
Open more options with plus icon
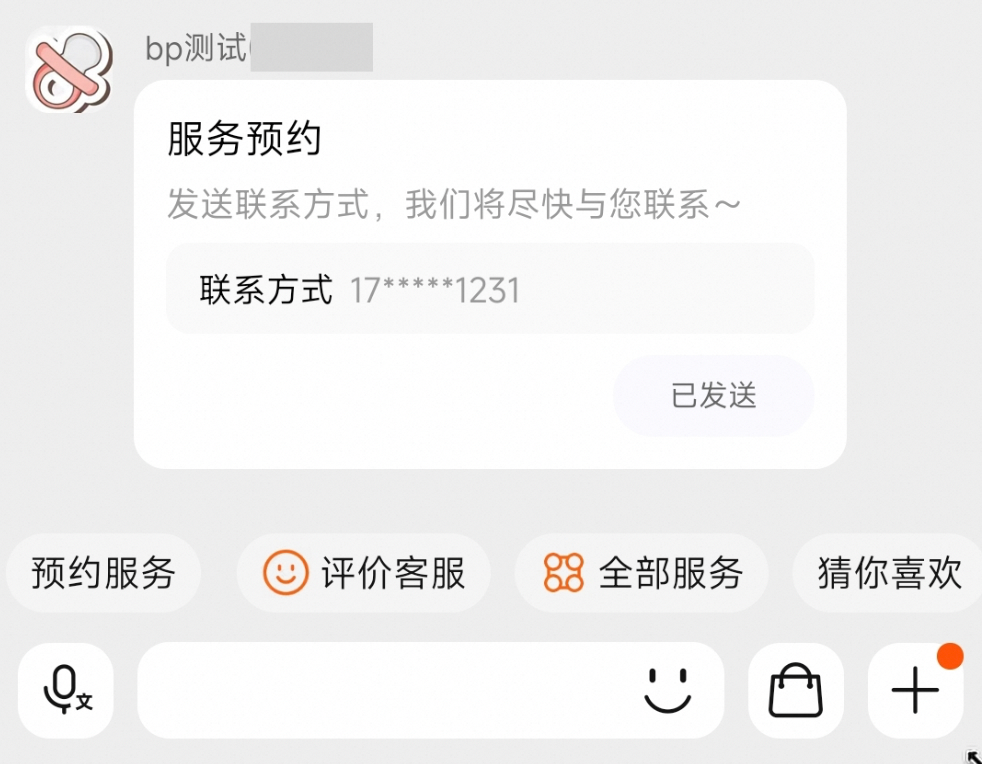coord(915,690)
